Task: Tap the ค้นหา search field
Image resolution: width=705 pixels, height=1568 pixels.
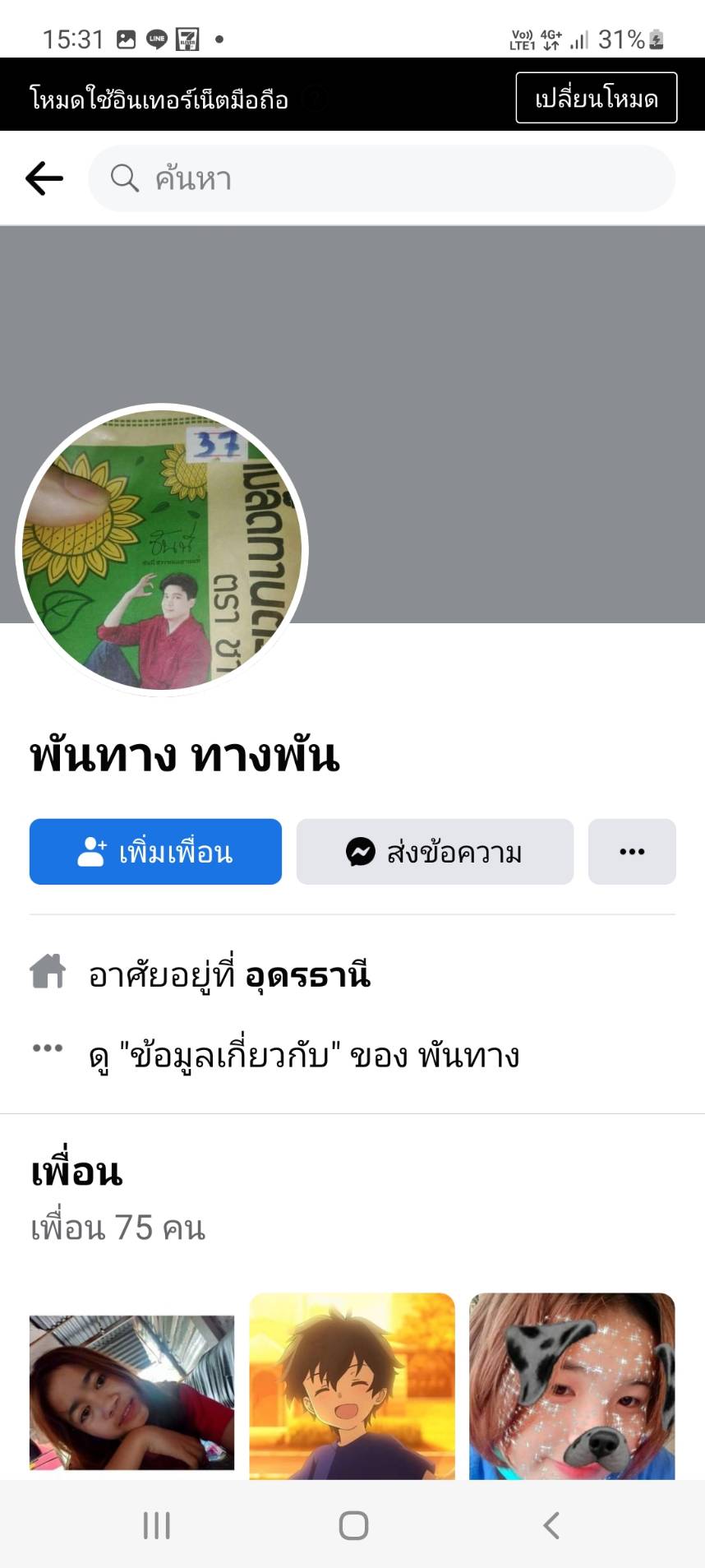Action: 382,178
